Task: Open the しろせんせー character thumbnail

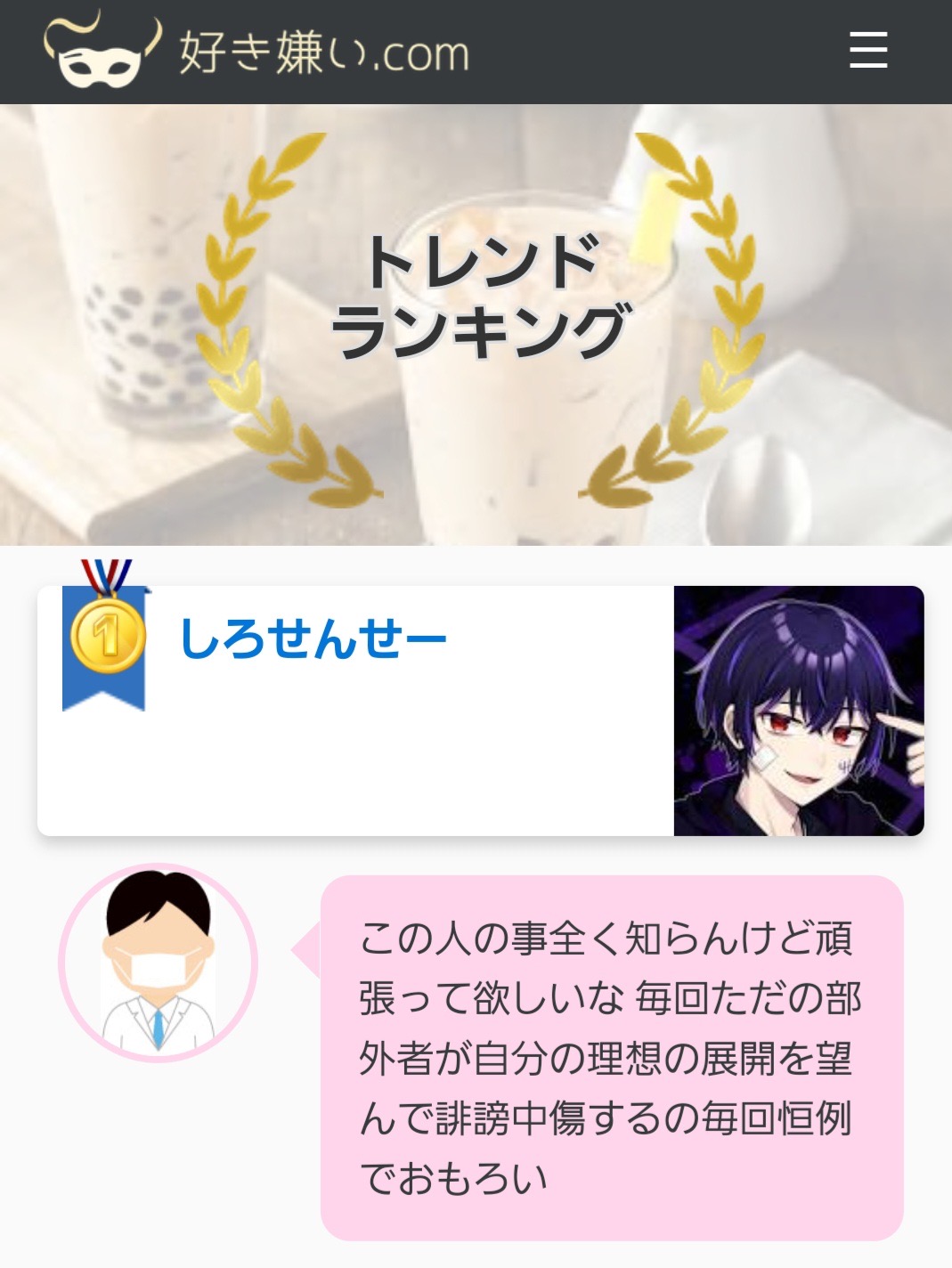Action: coord(798,711)
